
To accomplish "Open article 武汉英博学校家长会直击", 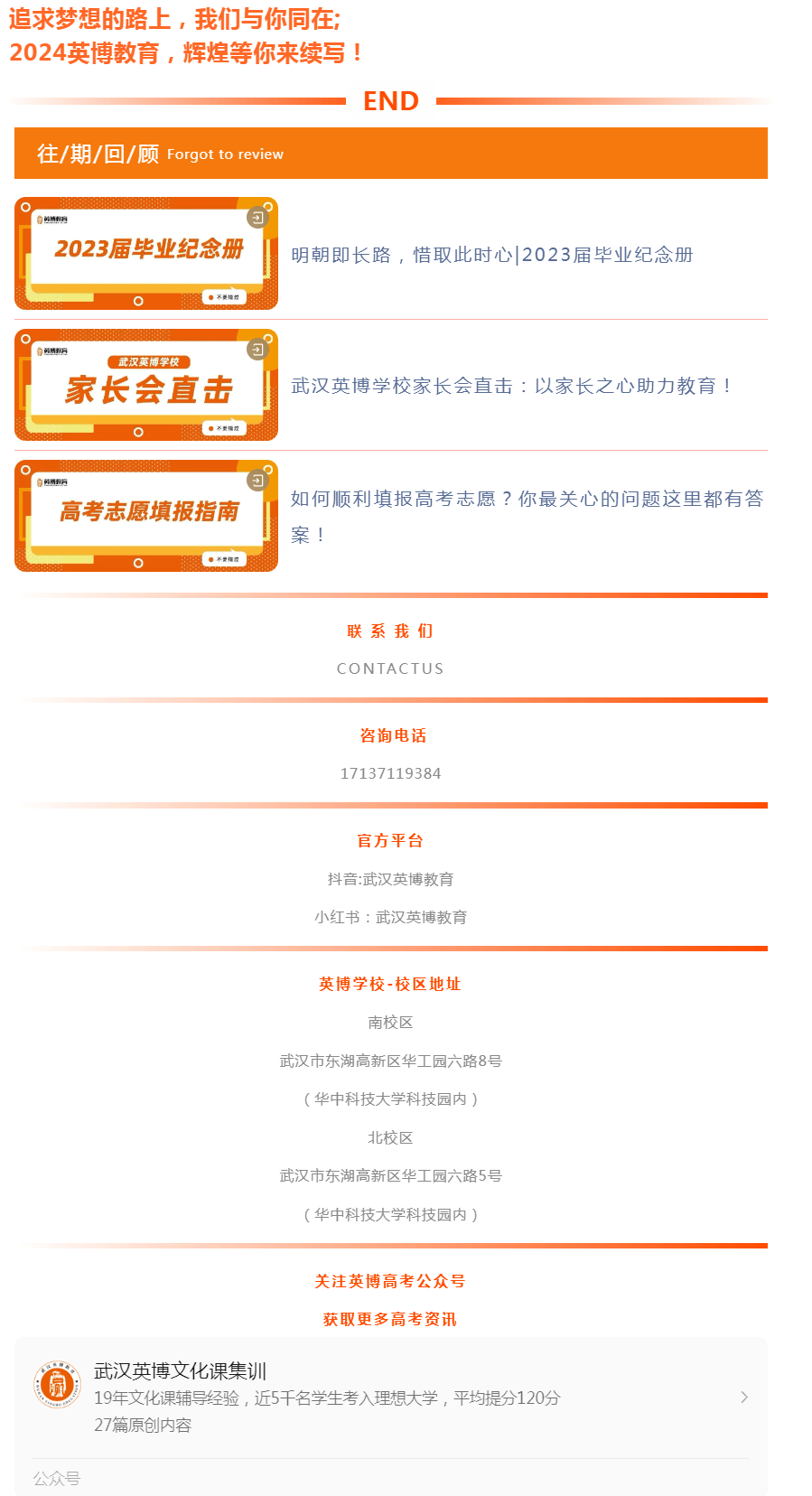I will pos(511,386).
